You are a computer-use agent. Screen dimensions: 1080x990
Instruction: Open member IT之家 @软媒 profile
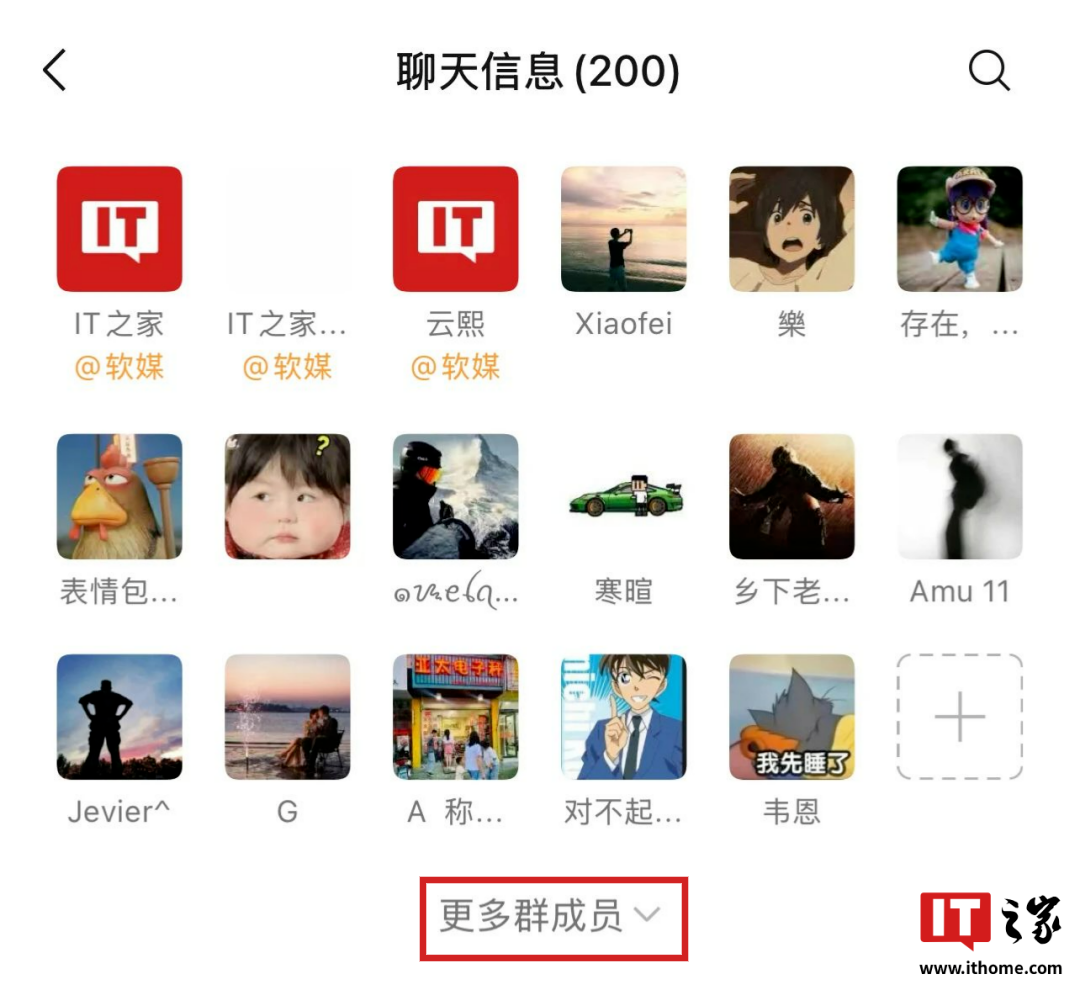coord(119,229)
